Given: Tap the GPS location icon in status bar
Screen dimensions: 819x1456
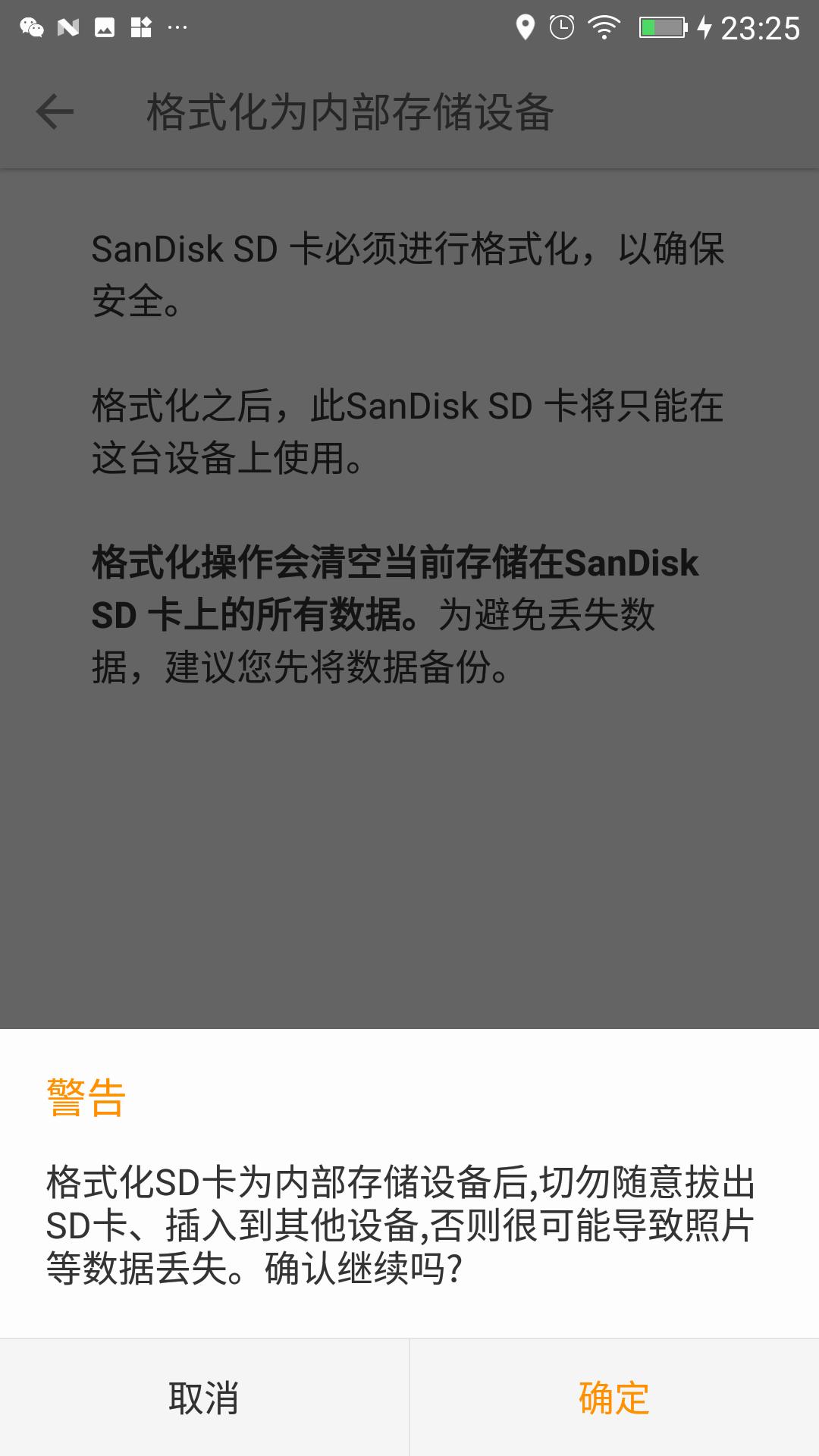Looking at the screenshot, I should [x=523, y=25].
